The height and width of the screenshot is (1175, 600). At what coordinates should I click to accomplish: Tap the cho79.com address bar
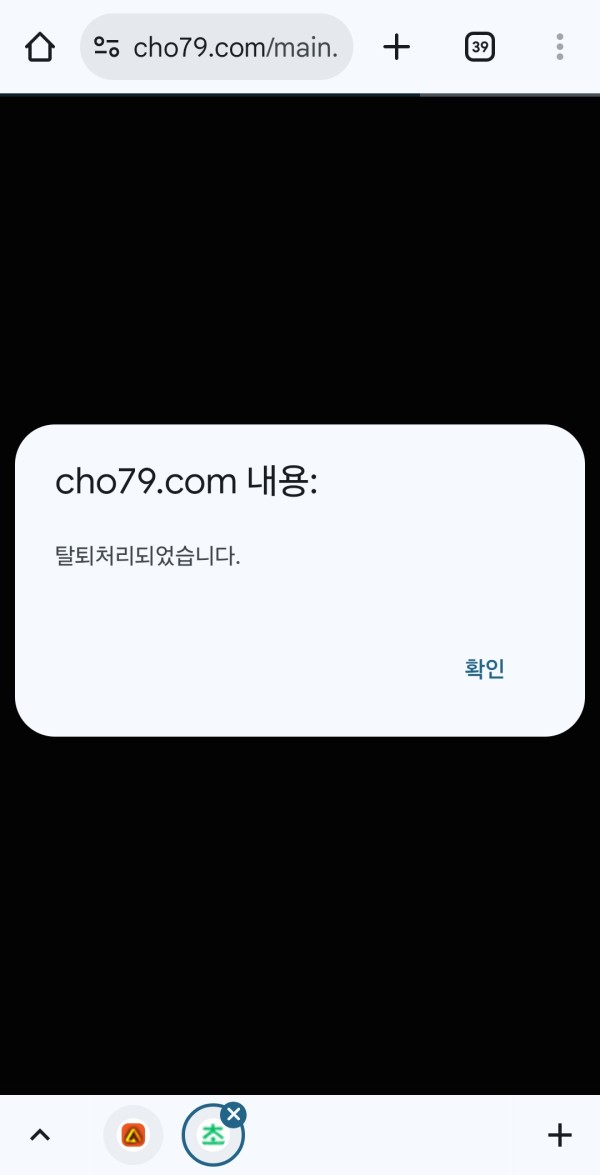(217, 47)
